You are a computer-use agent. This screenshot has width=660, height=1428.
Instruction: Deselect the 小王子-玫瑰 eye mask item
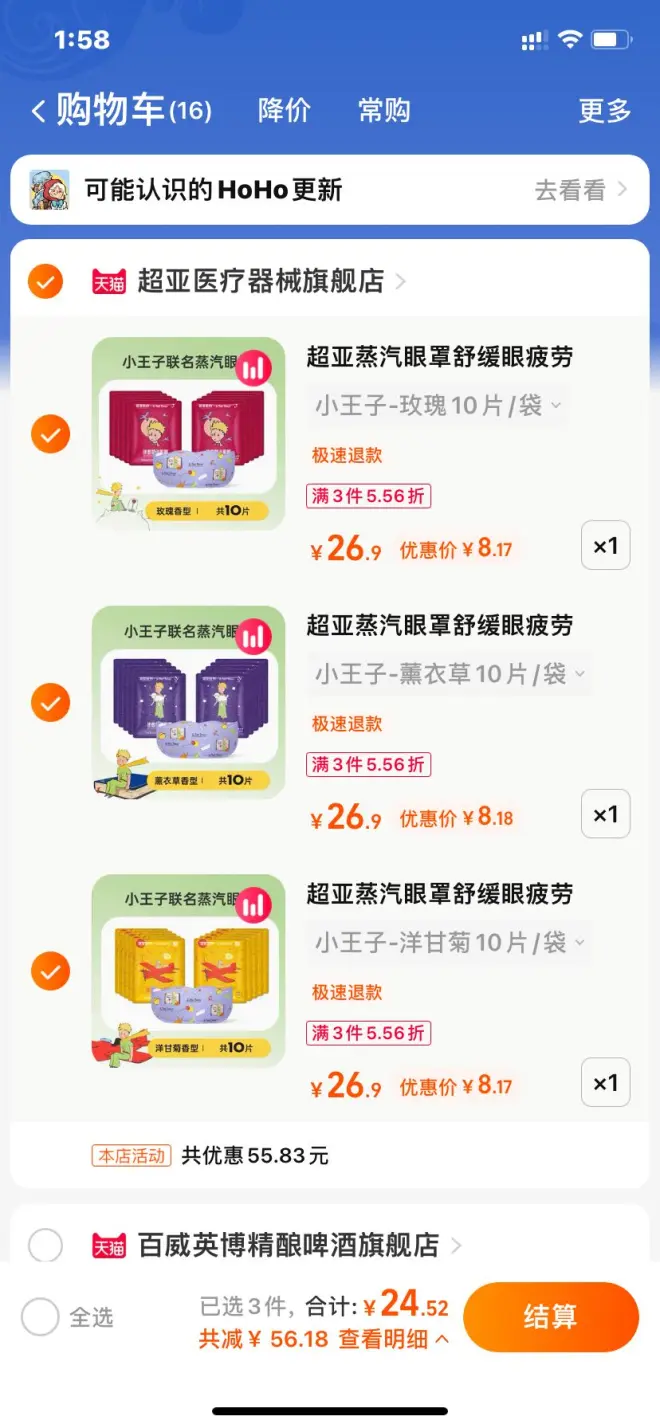click(x=50, y=435)
